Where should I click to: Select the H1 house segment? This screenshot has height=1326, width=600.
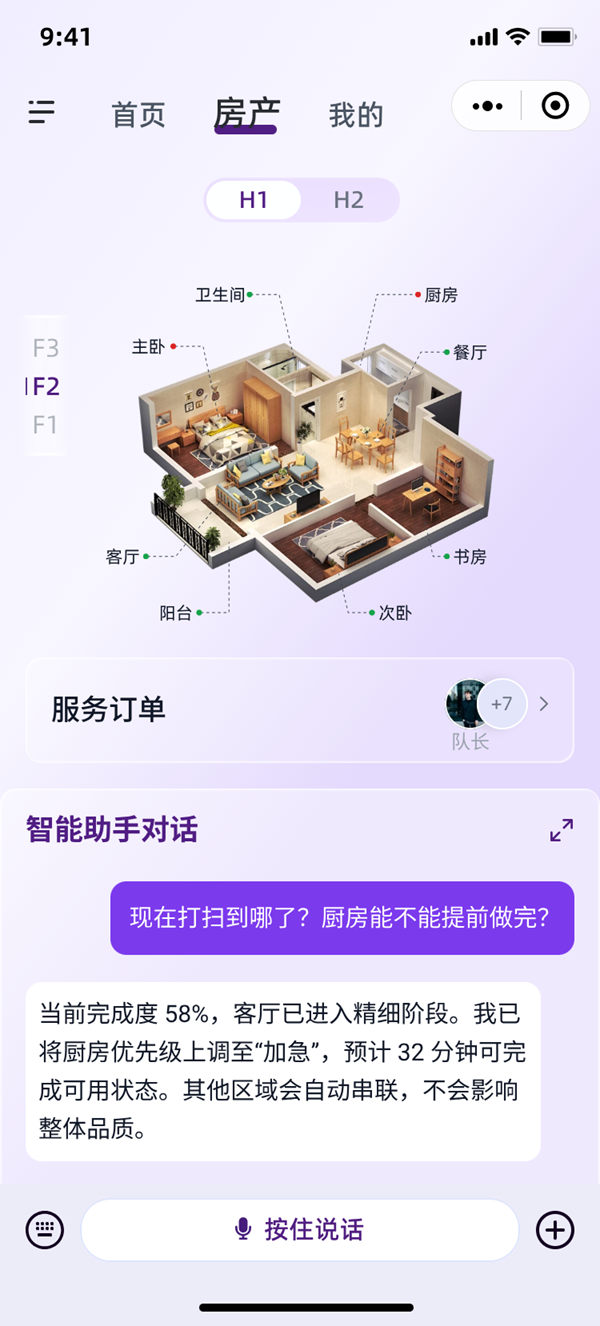click(x=253, y=200)
